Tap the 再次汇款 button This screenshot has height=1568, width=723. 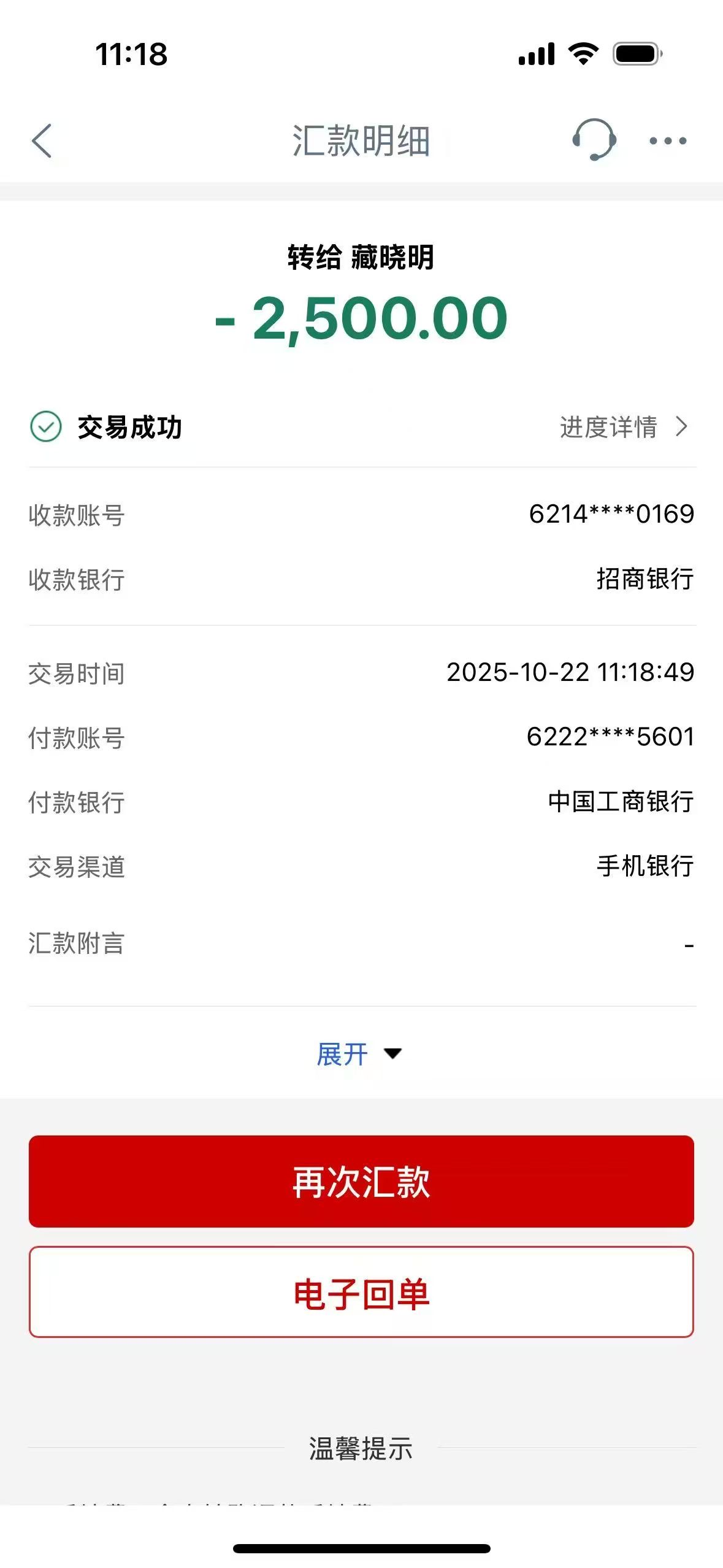tap(361, 1182)
